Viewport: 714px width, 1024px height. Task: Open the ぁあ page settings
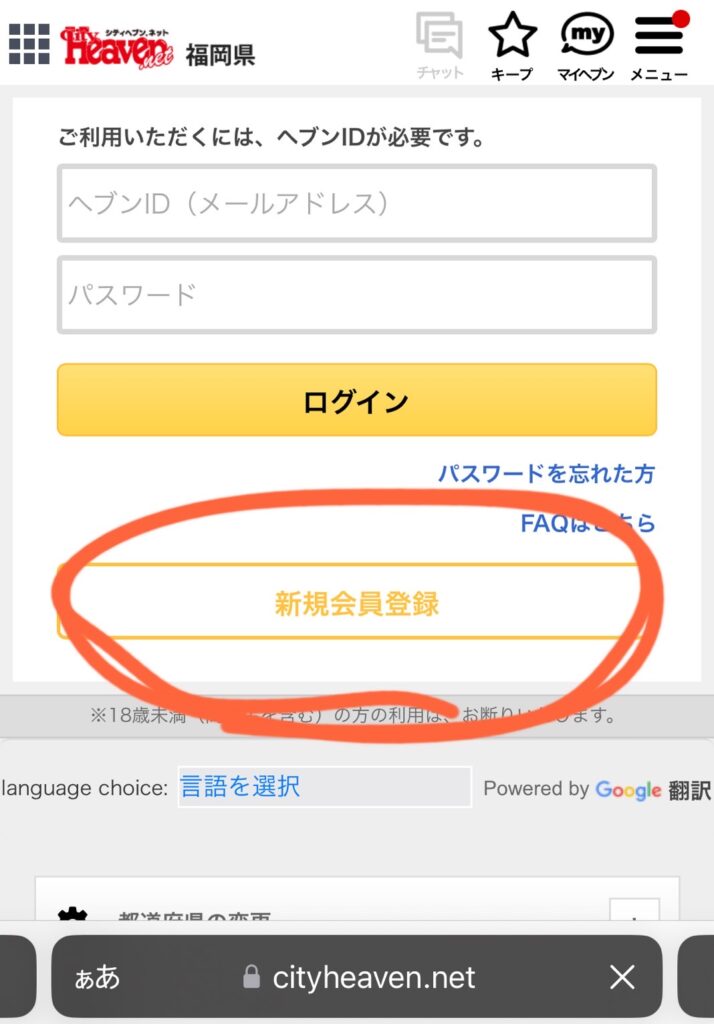[98, 977]
